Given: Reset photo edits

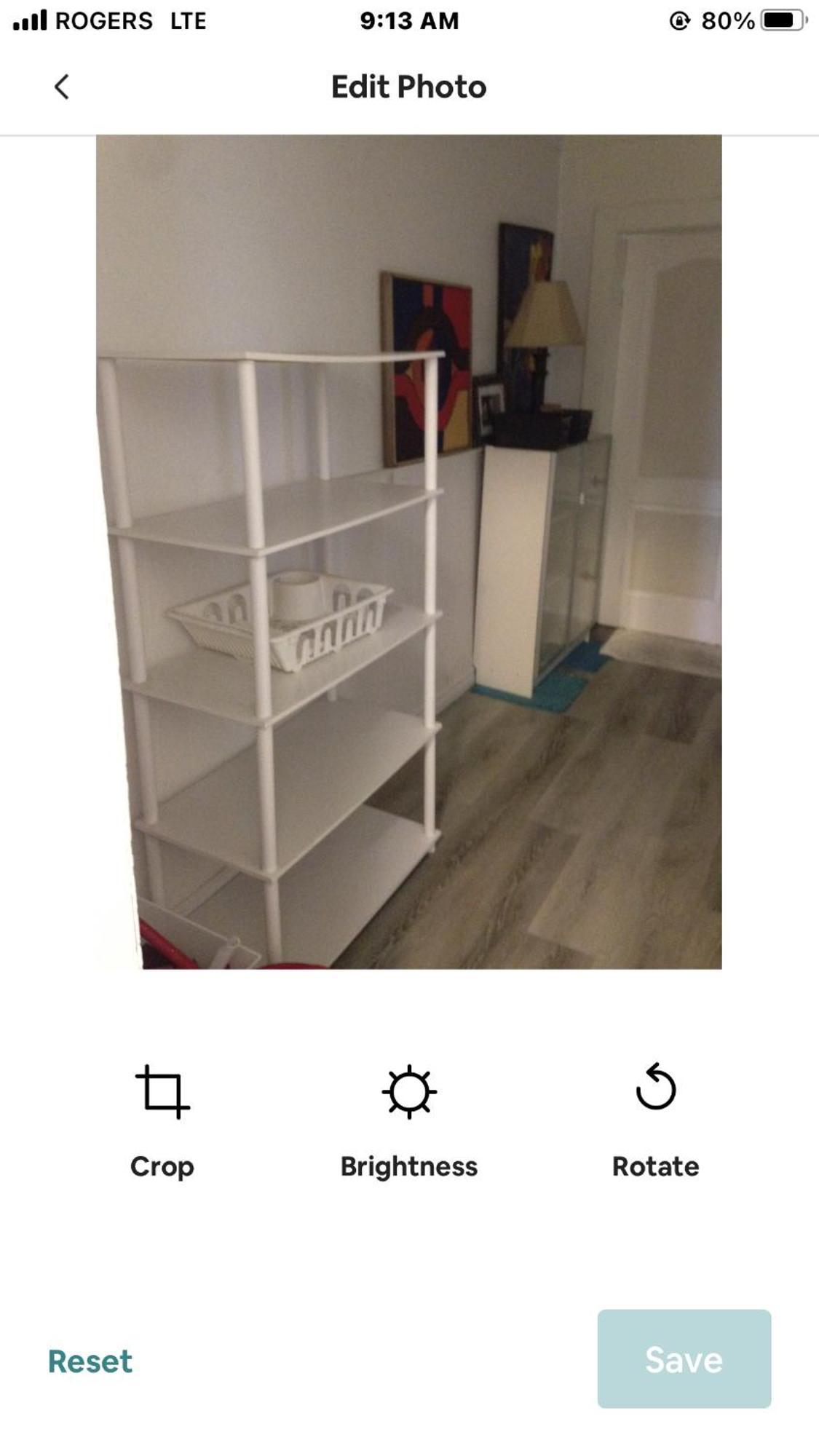Looking at the screenshot, I should (90, 1361).
